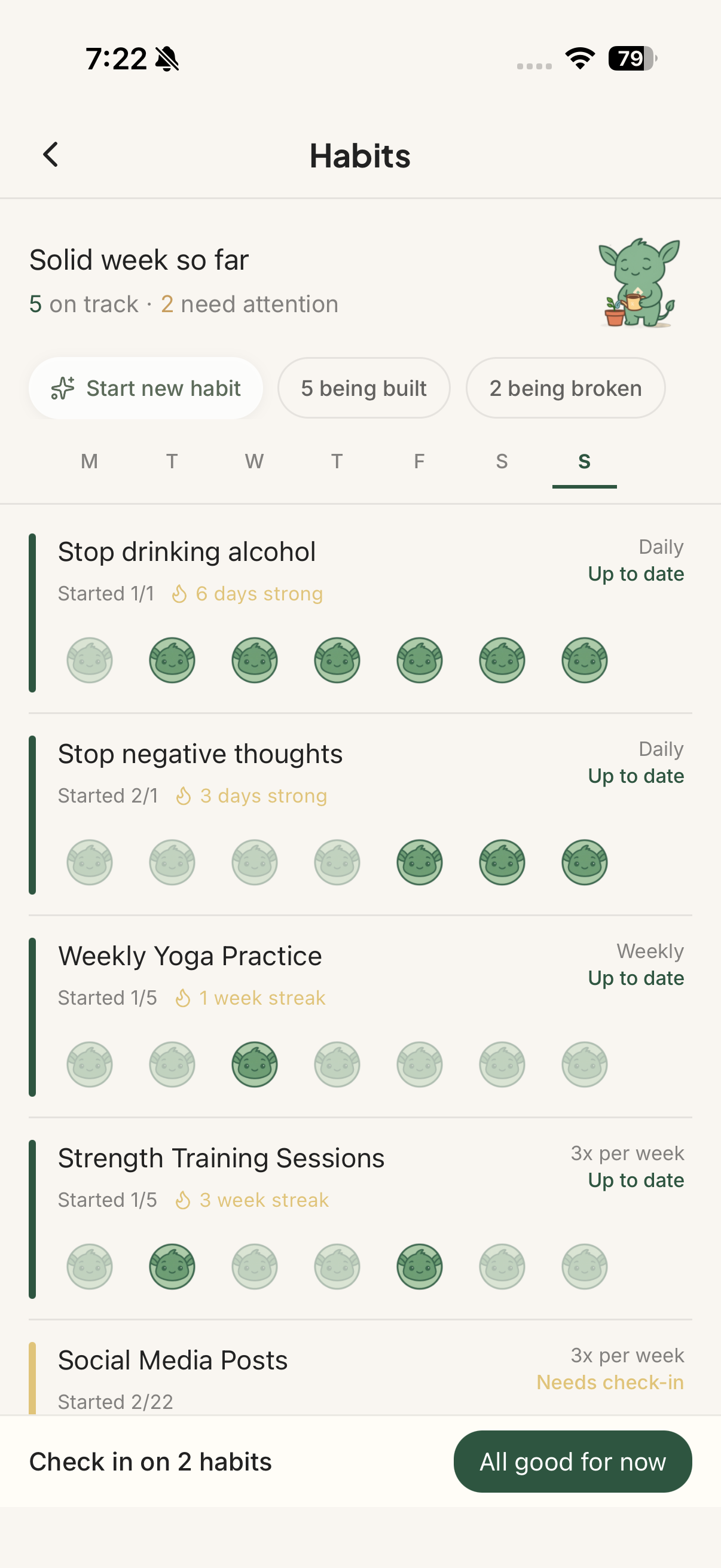Toggle Monday check-in for Stop drinking alcohol
The height and width of the screenshot is (1568, 721).
click(90, 660)
